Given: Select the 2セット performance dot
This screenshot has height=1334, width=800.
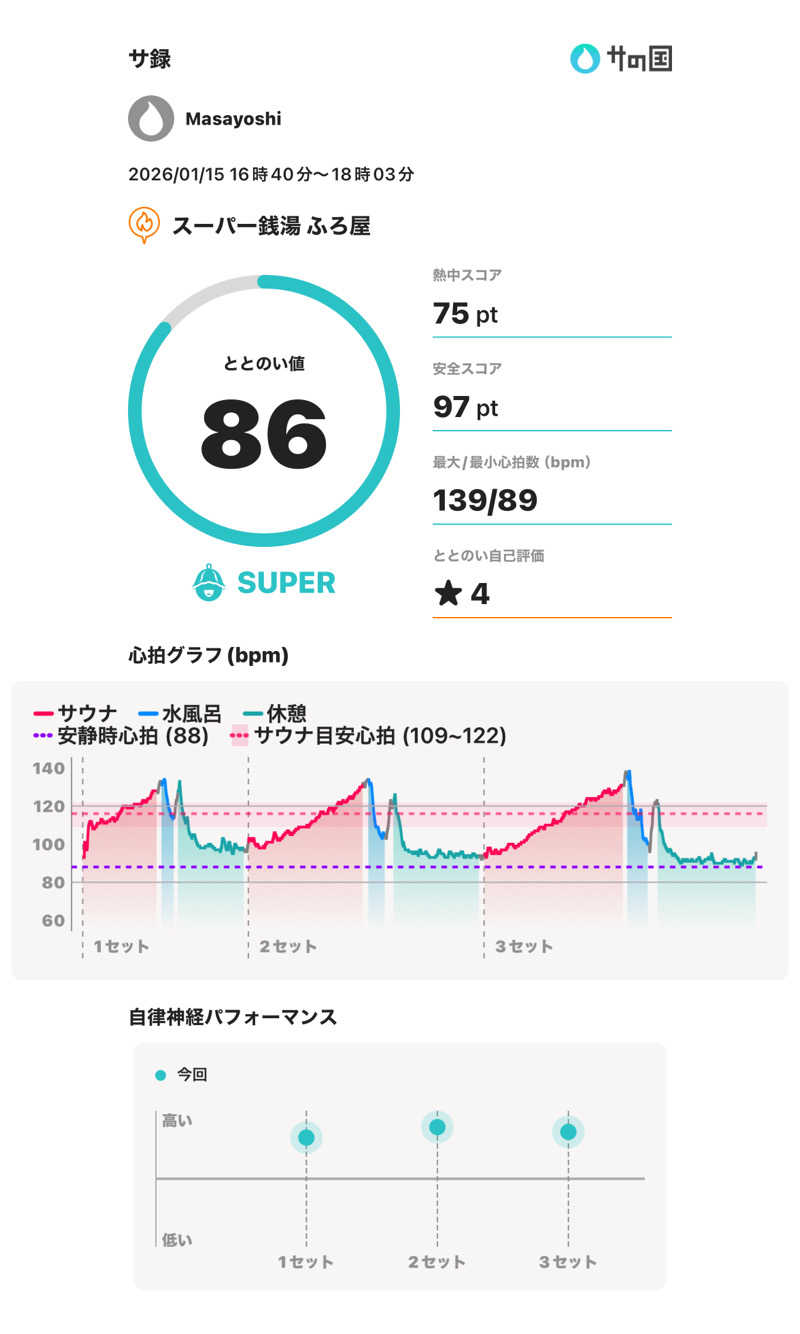Looking at the screenshot, I should (x=437, y=1126).
